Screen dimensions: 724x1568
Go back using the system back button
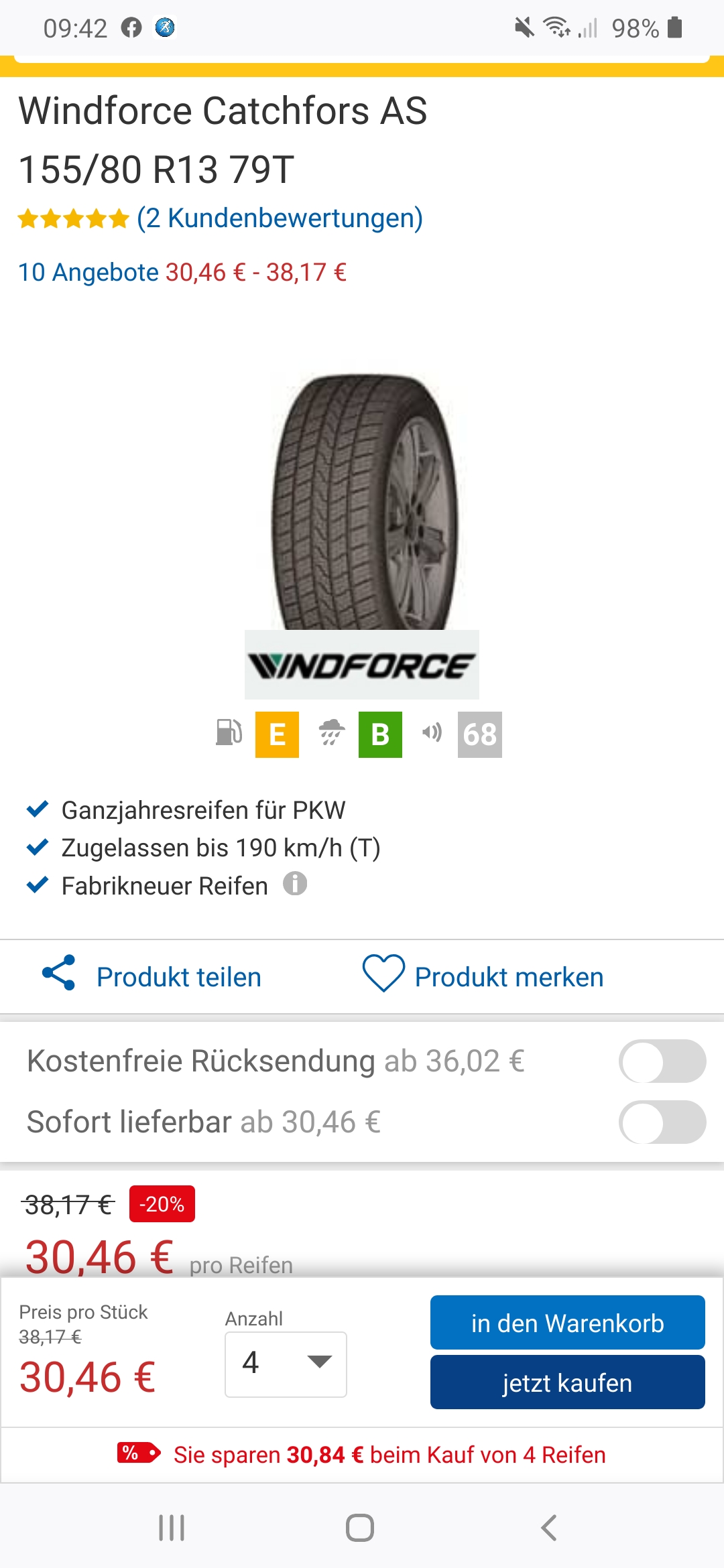click(548, 1528)
